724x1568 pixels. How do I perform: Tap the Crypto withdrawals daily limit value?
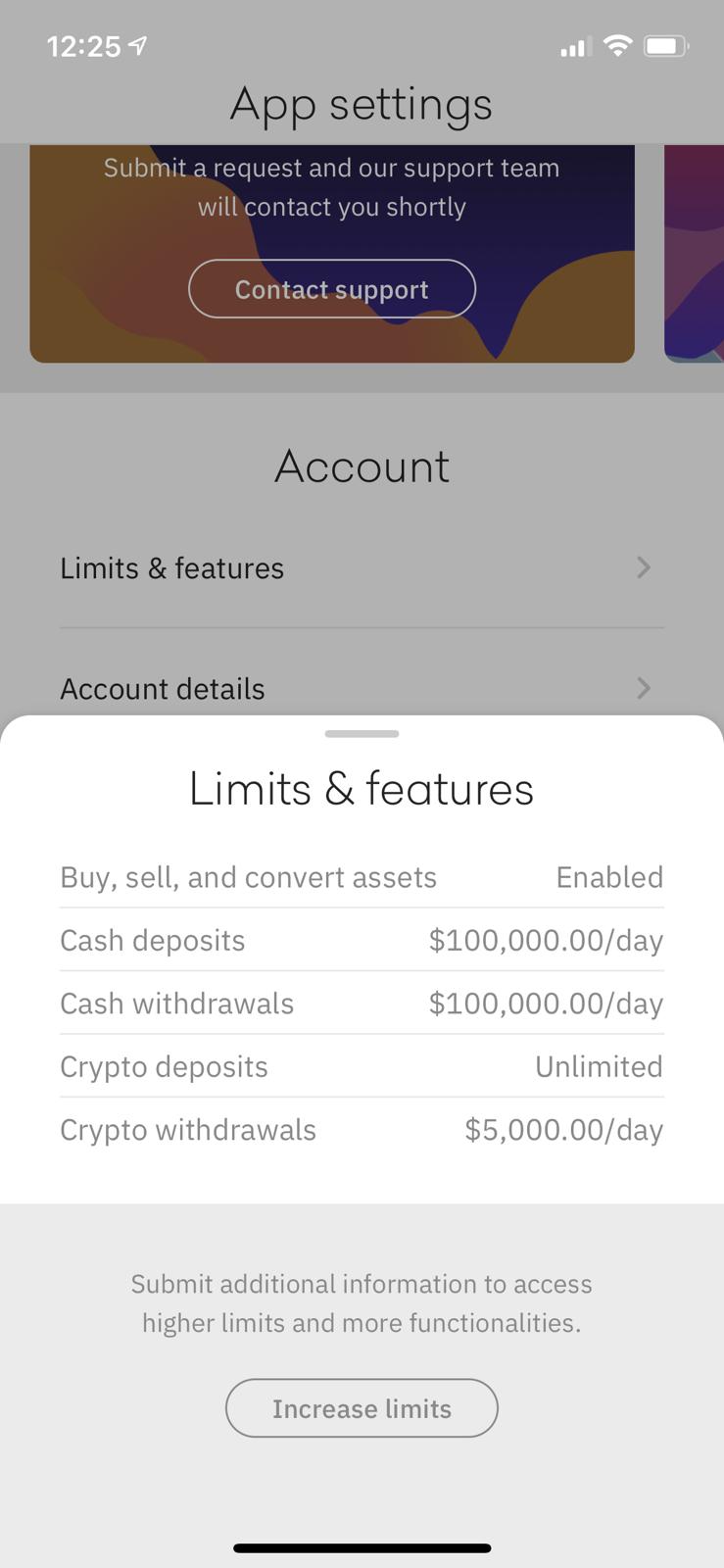point(565,1129)
